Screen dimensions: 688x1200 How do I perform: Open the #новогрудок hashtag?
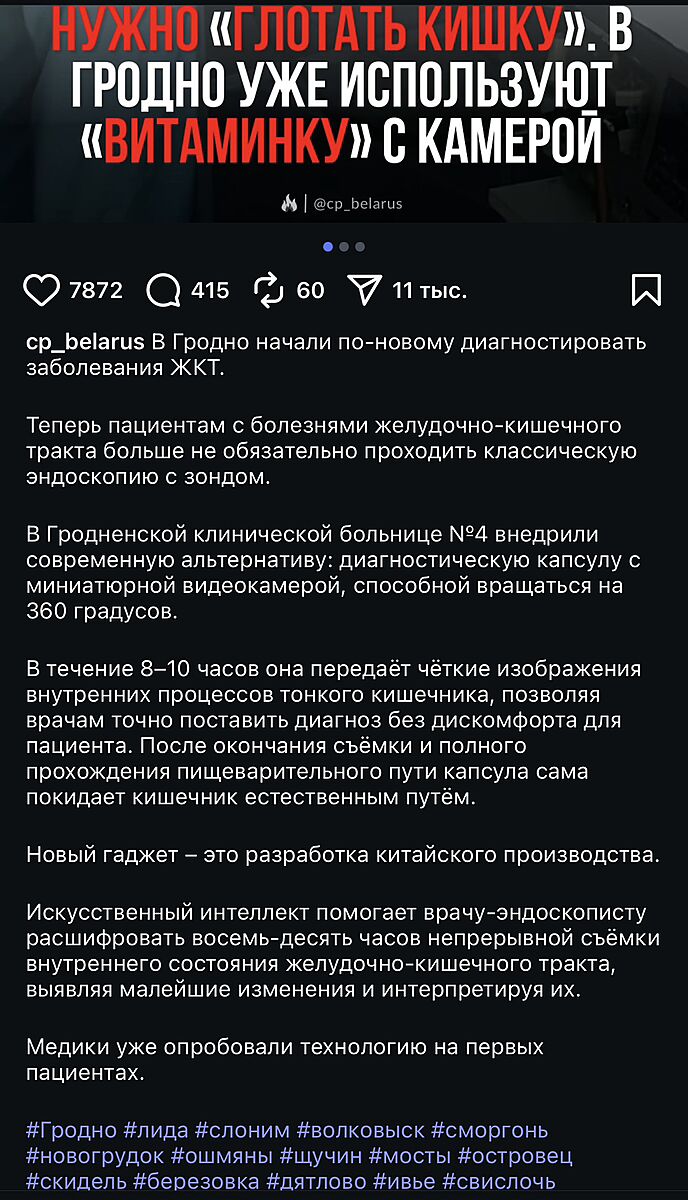click(x=94, y=1157)
